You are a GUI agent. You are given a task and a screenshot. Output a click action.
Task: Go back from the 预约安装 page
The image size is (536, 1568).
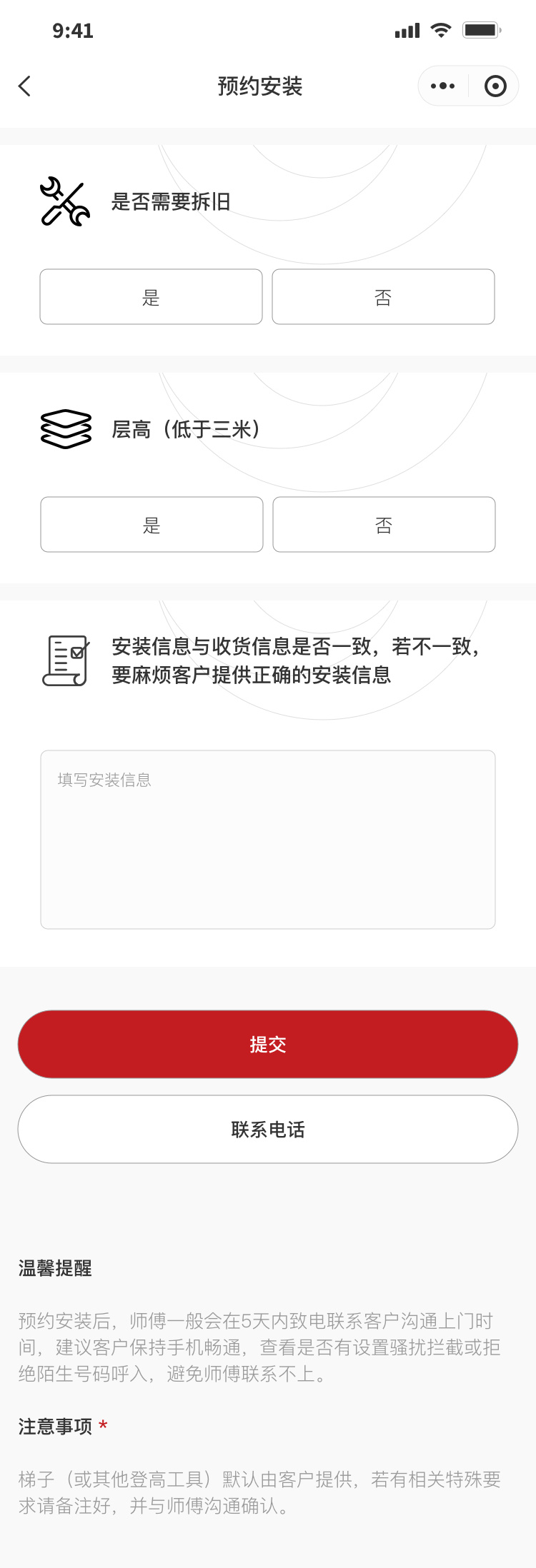(x=25, y=86)
